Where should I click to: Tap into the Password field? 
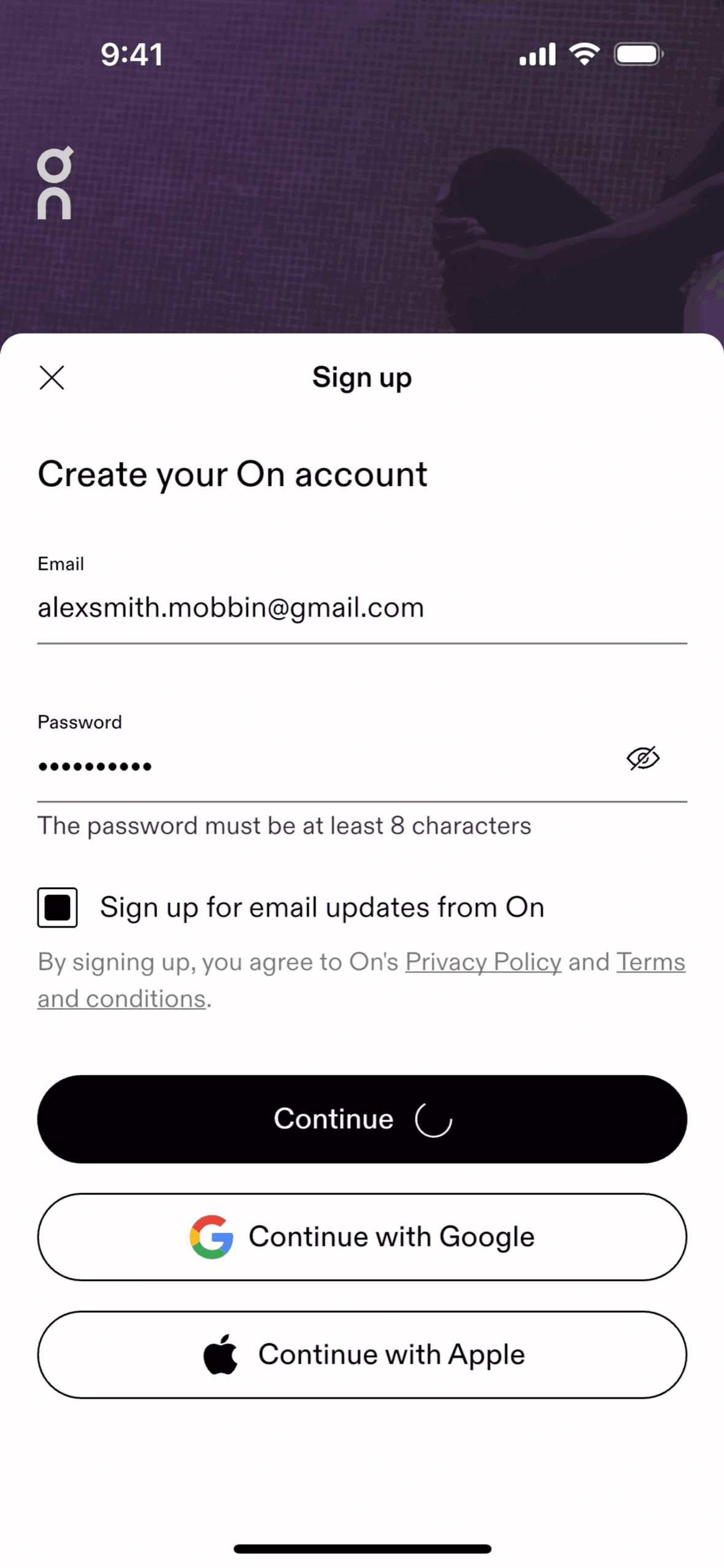319,765
